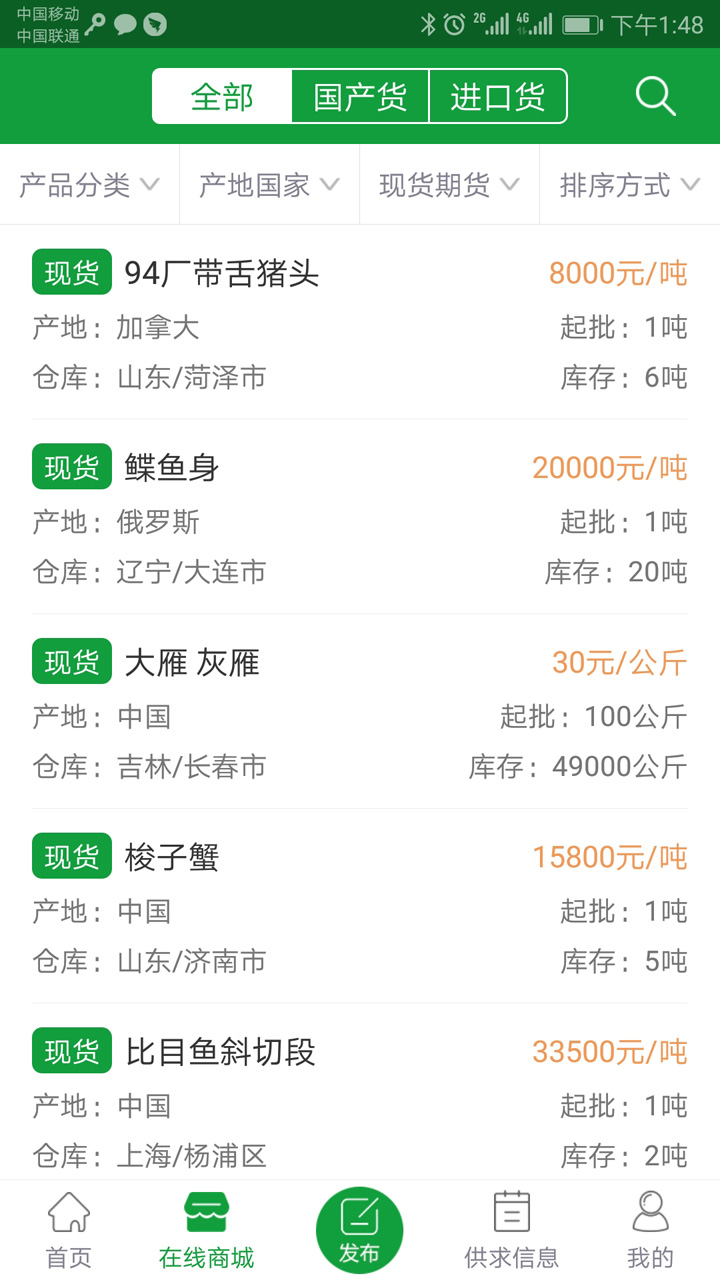Tap the 现货 label on 比目鱼斜切段
The image size is (720, 1280).
pos(70,1051)
